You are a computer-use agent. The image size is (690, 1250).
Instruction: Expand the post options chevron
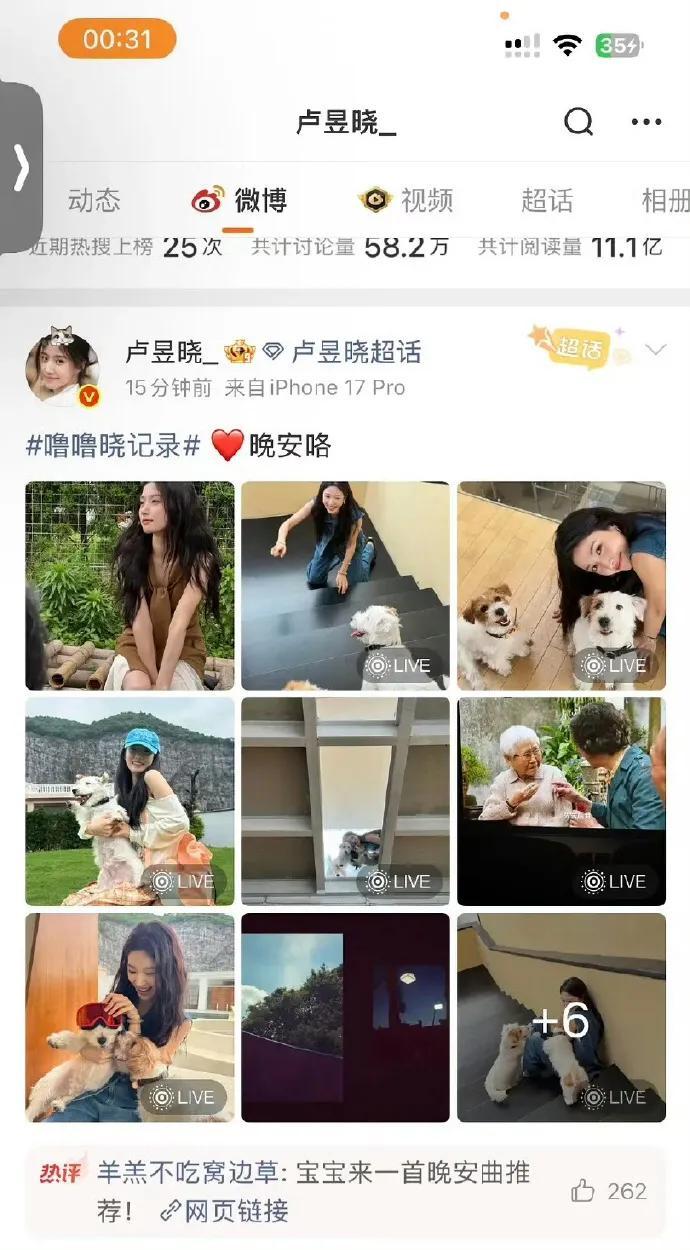pos(656,349)
